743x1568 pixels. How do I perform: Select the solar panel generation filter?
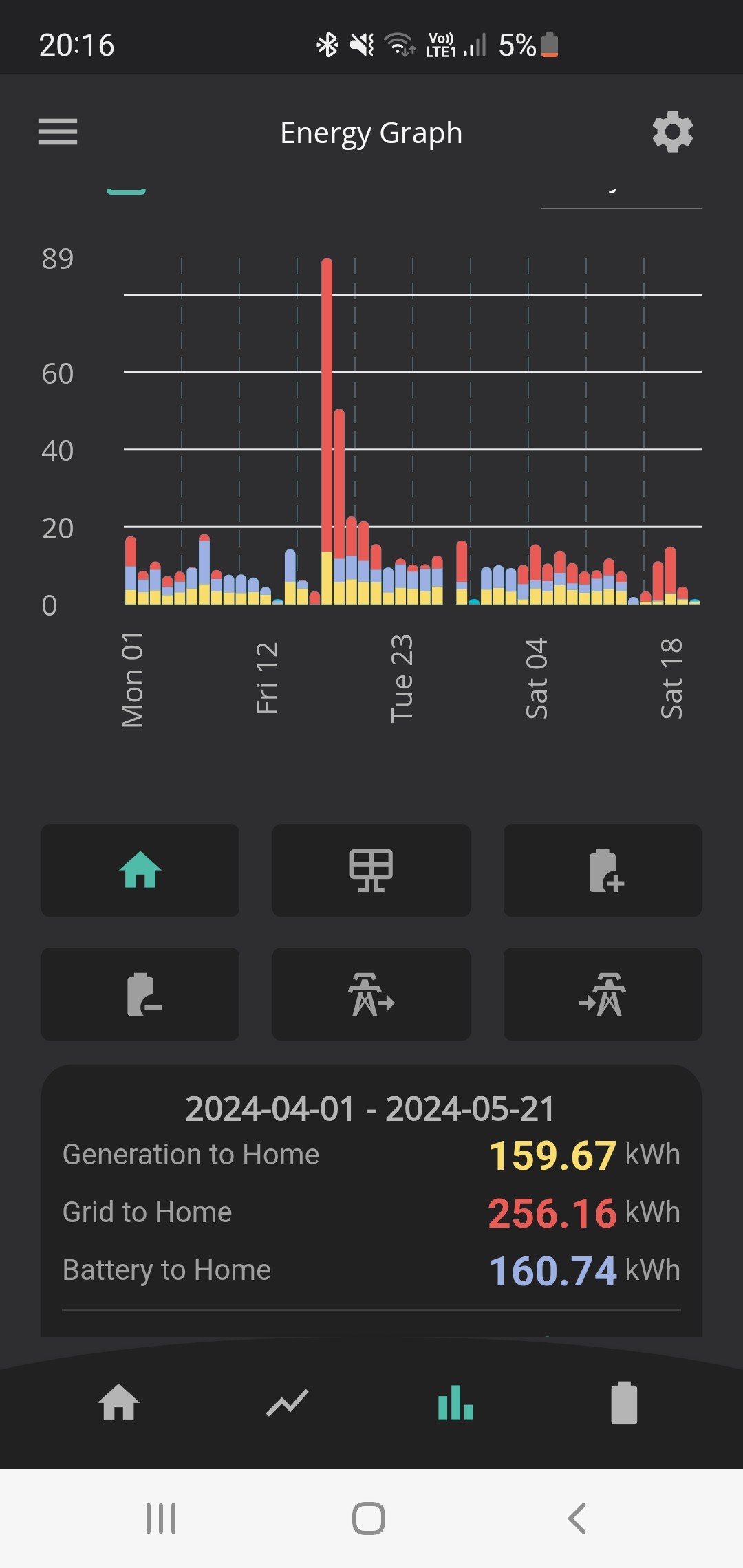click(x=371, y=870)
